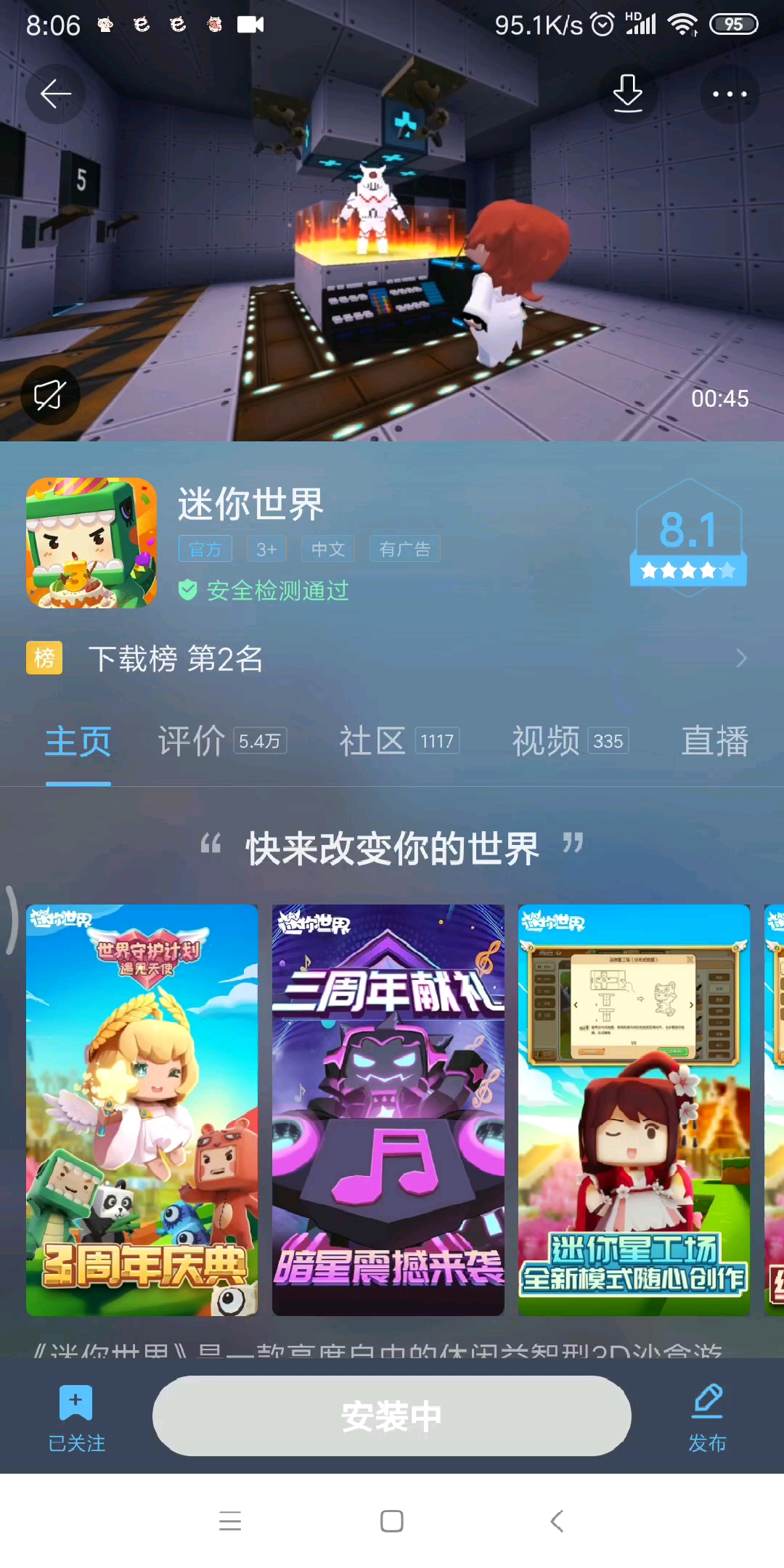Select the 主页 tab
Image resolution: width=784 pixels, height=1568 pixels.
click(78, 741)
